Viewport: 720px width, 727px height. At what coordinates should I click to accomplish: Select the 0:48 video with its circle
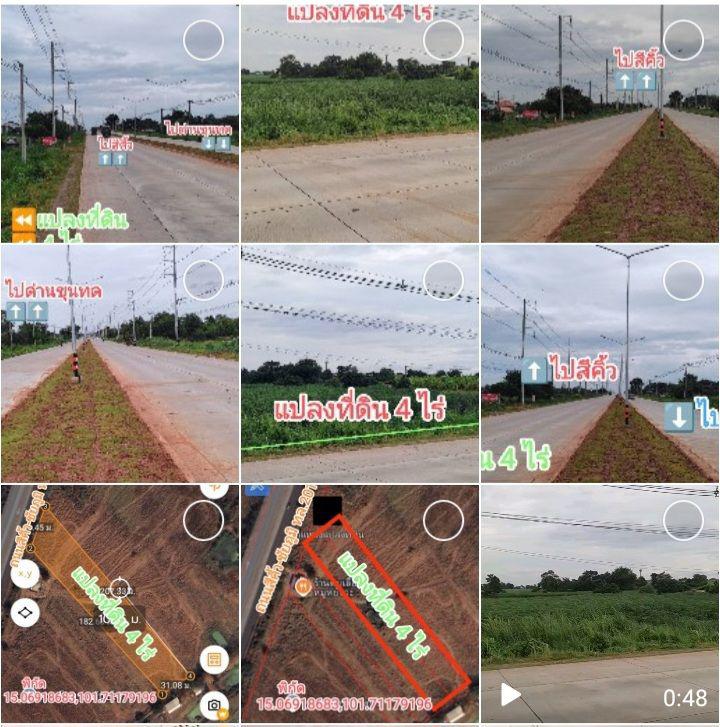coord(683,520)
